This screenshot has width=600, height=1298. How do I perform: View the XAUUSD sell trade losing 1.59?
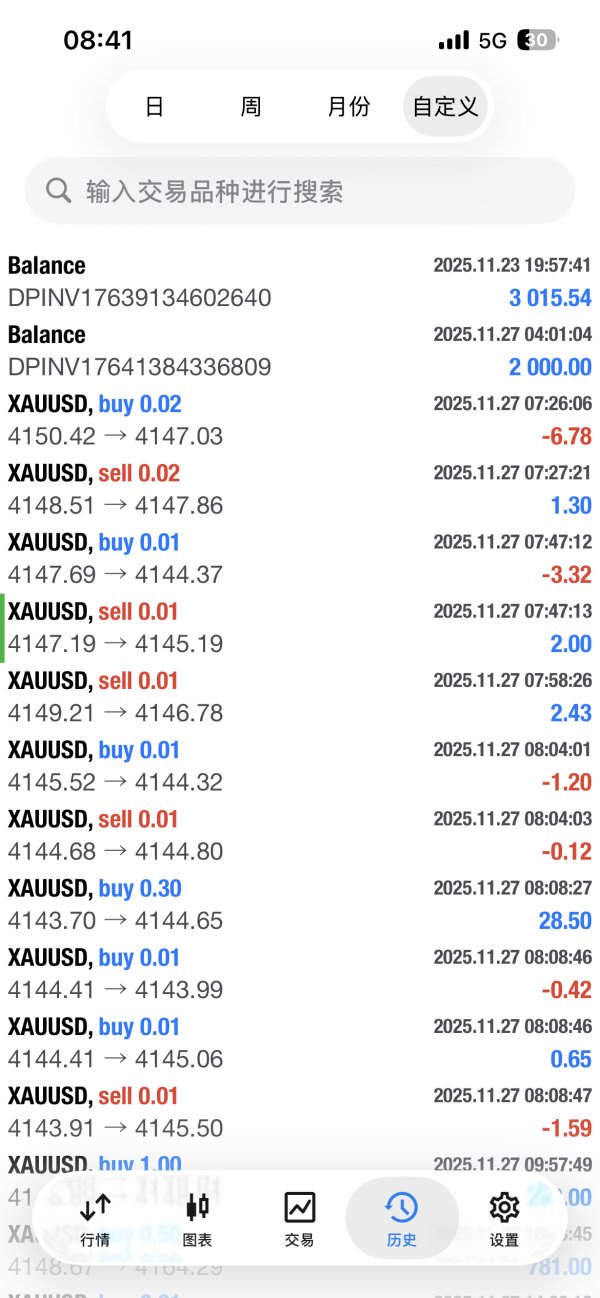(x=300, y=1112)
